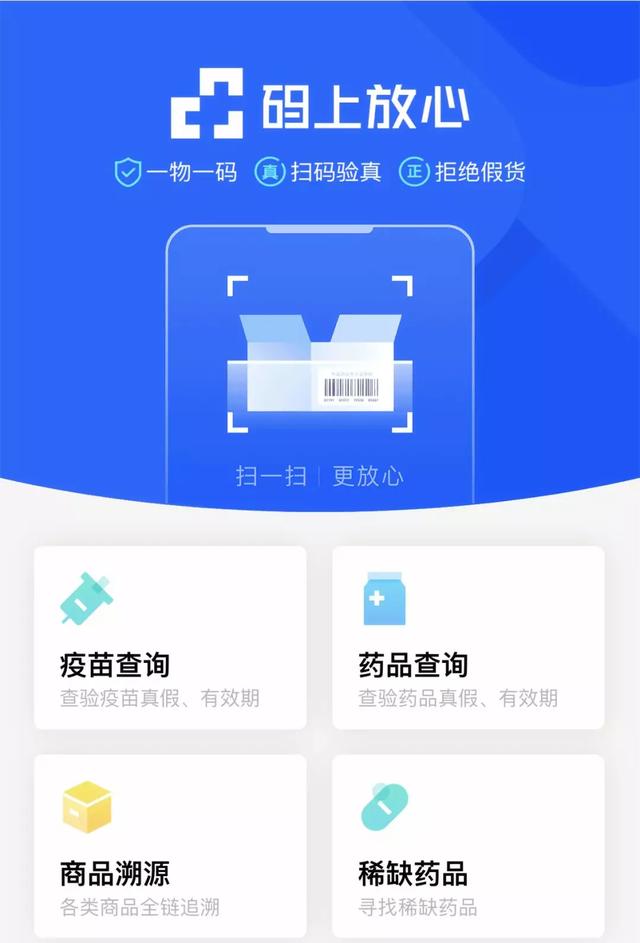
Task: Open 药品查询 drug lookup card
Action: [x=468, y=638]
